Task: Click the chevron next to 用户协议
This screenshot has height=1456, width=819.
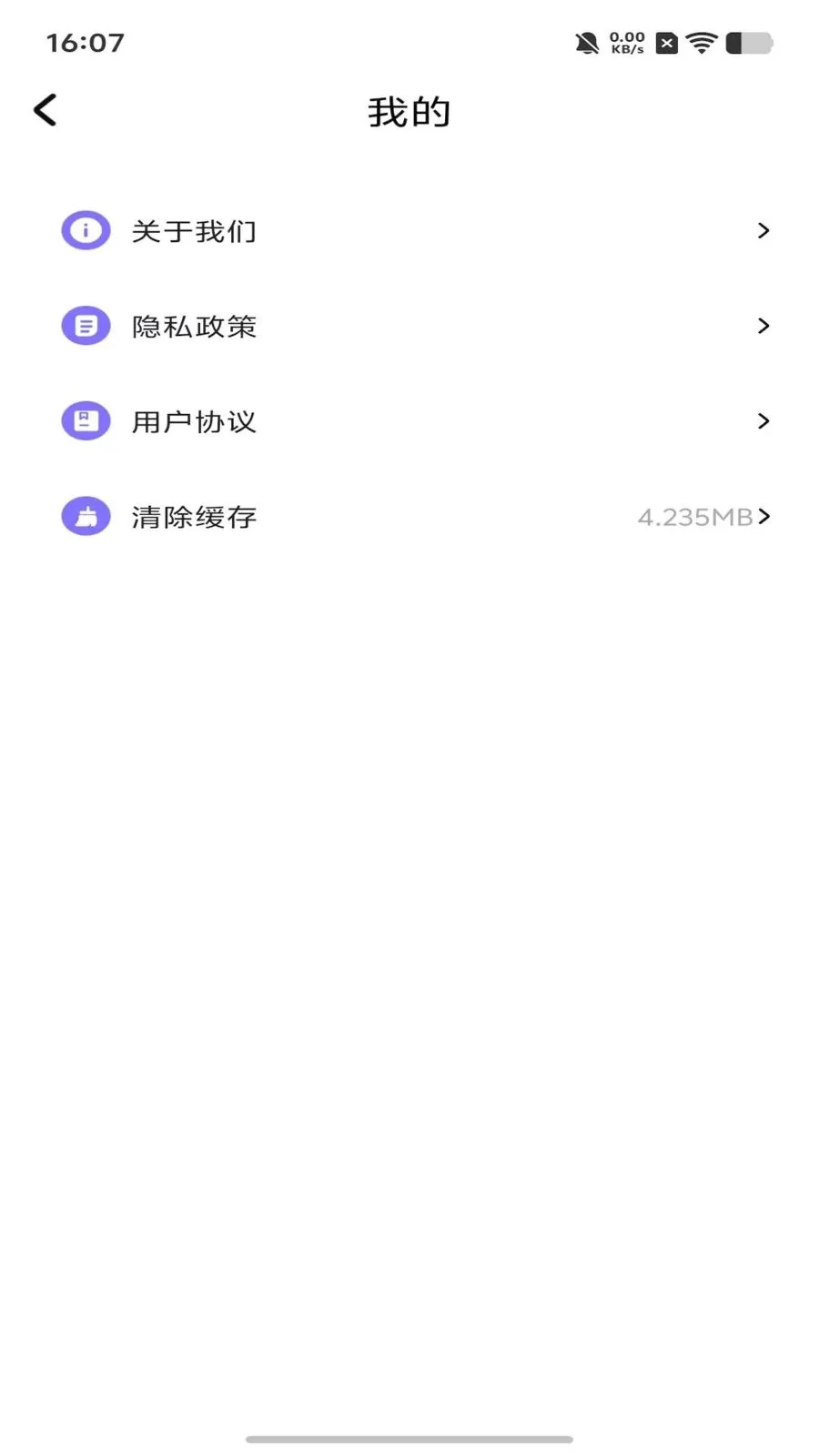Action: (x=763, y=420)
